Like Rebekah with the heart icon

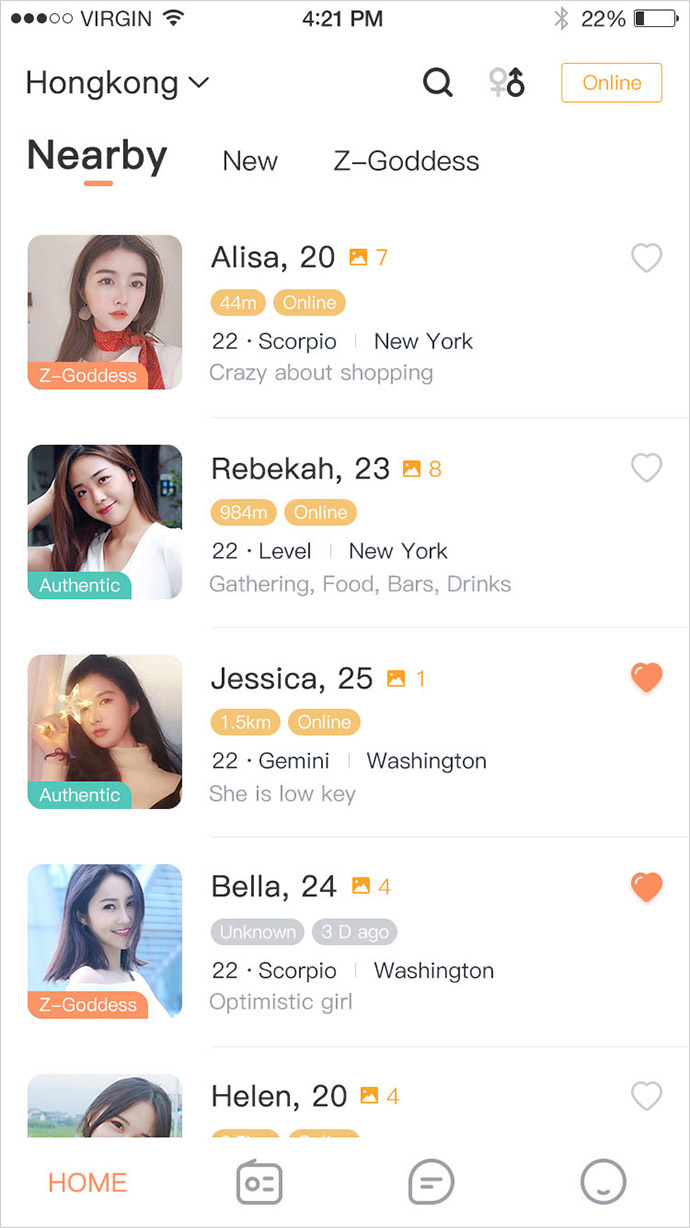coord(647,467)
